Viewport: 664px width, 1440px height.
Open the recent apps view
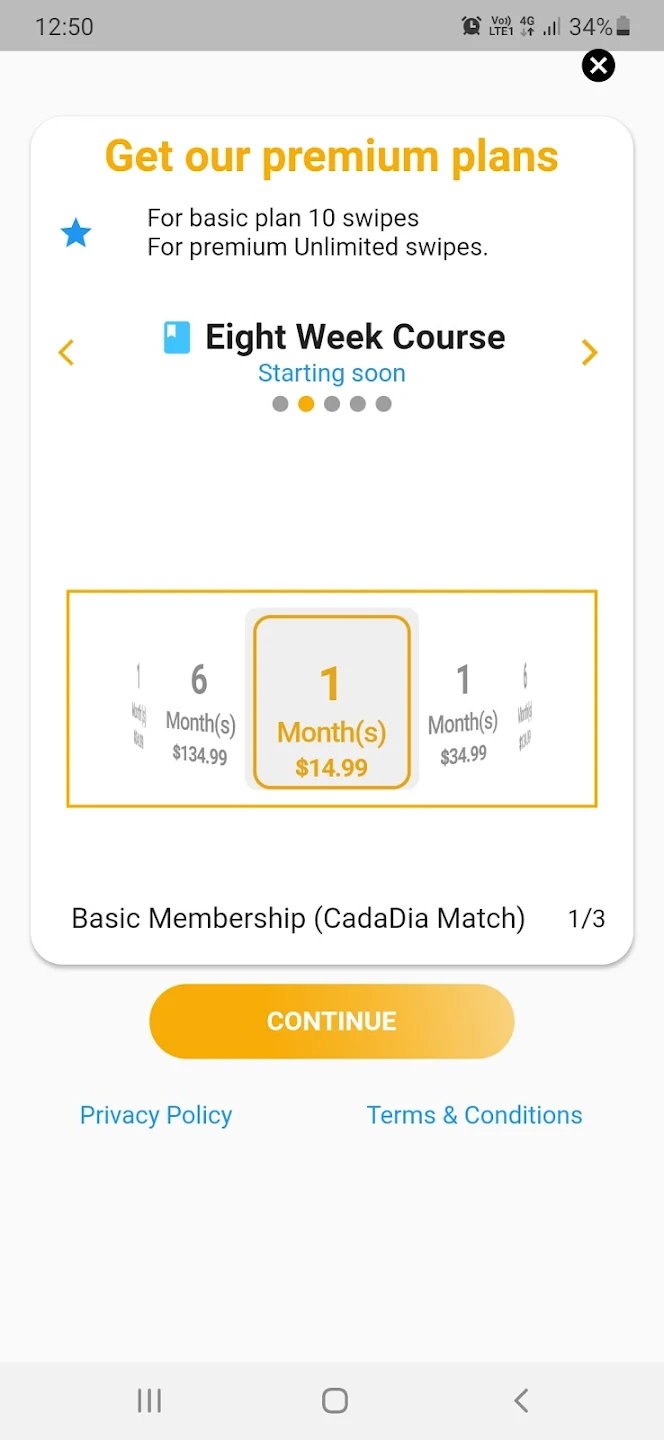point(149,1401)
